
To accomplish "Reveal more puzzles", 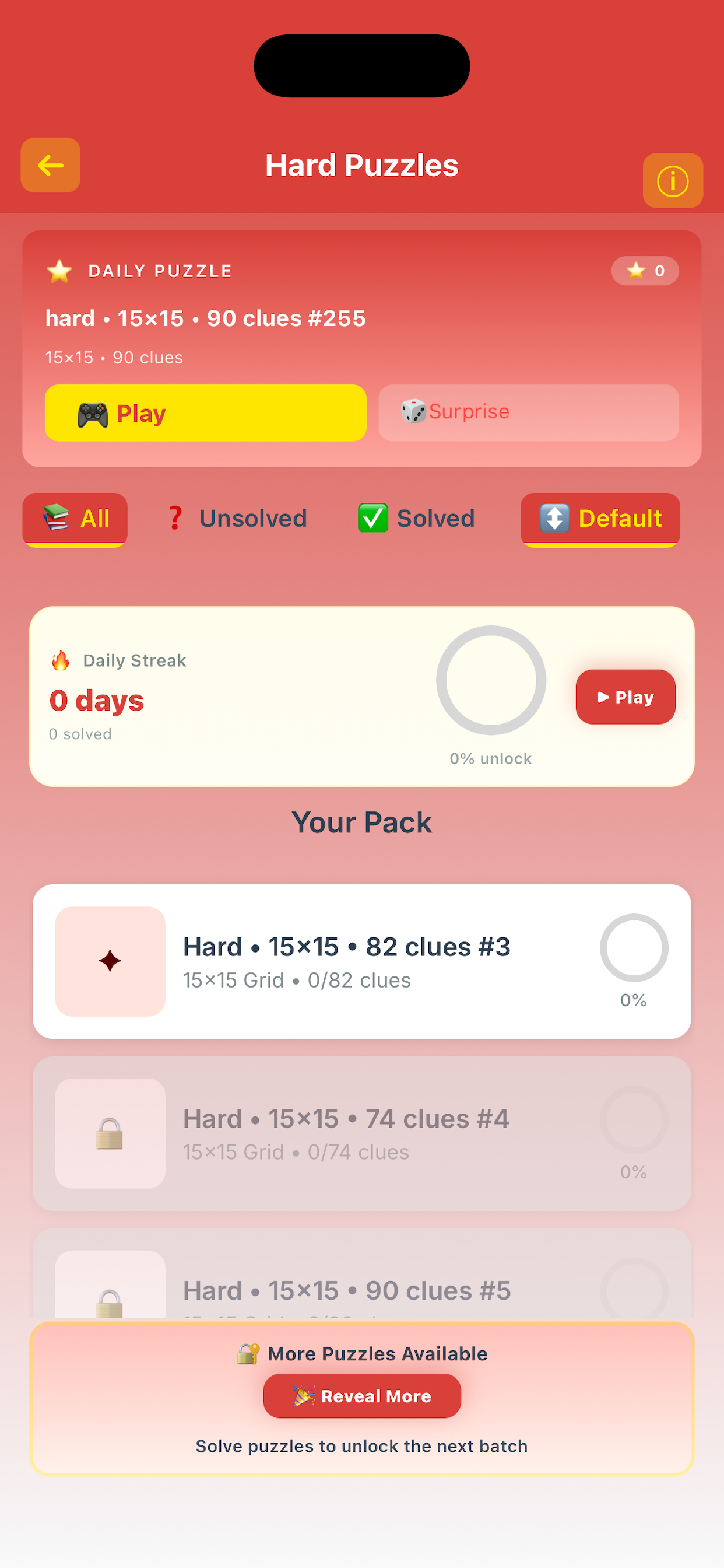I will (x=362, y=1396).
